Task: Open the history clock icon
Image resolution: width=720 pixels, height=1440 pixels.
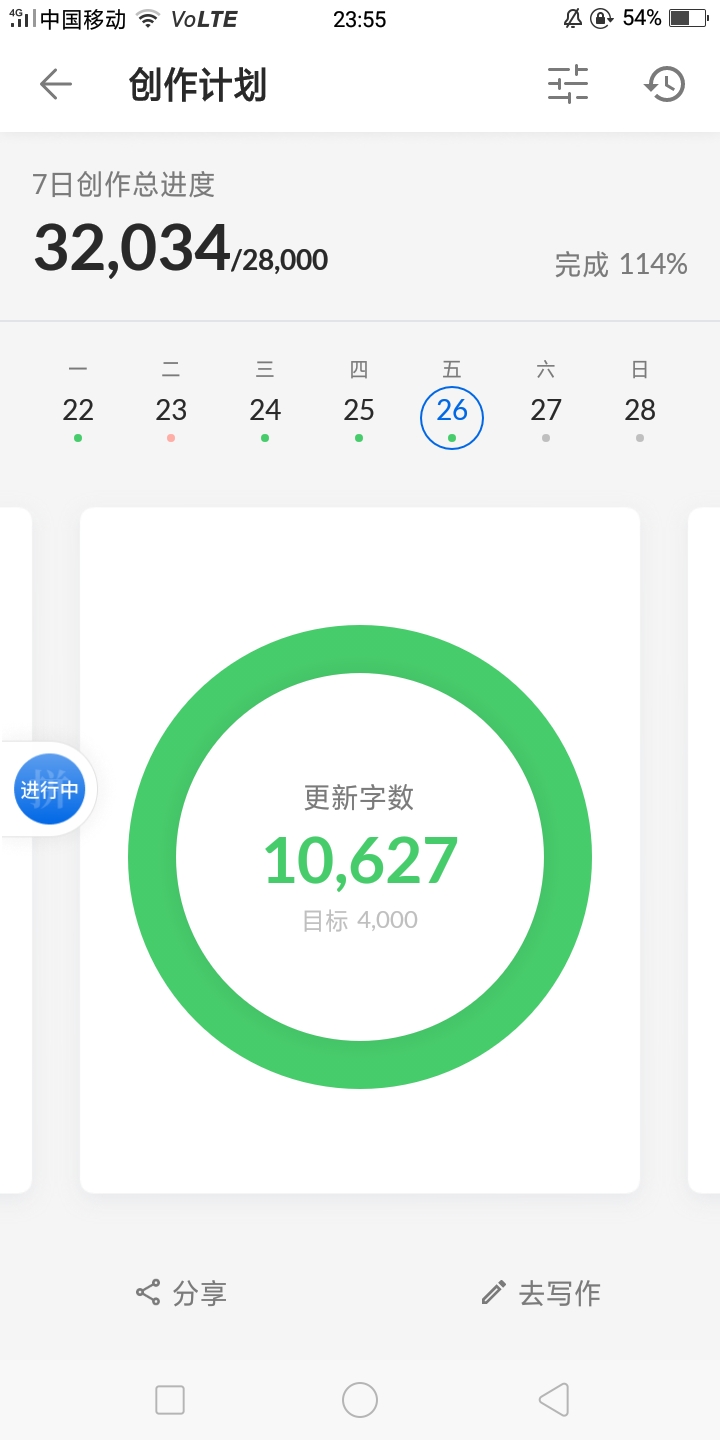Action: [x=664, y=85]
